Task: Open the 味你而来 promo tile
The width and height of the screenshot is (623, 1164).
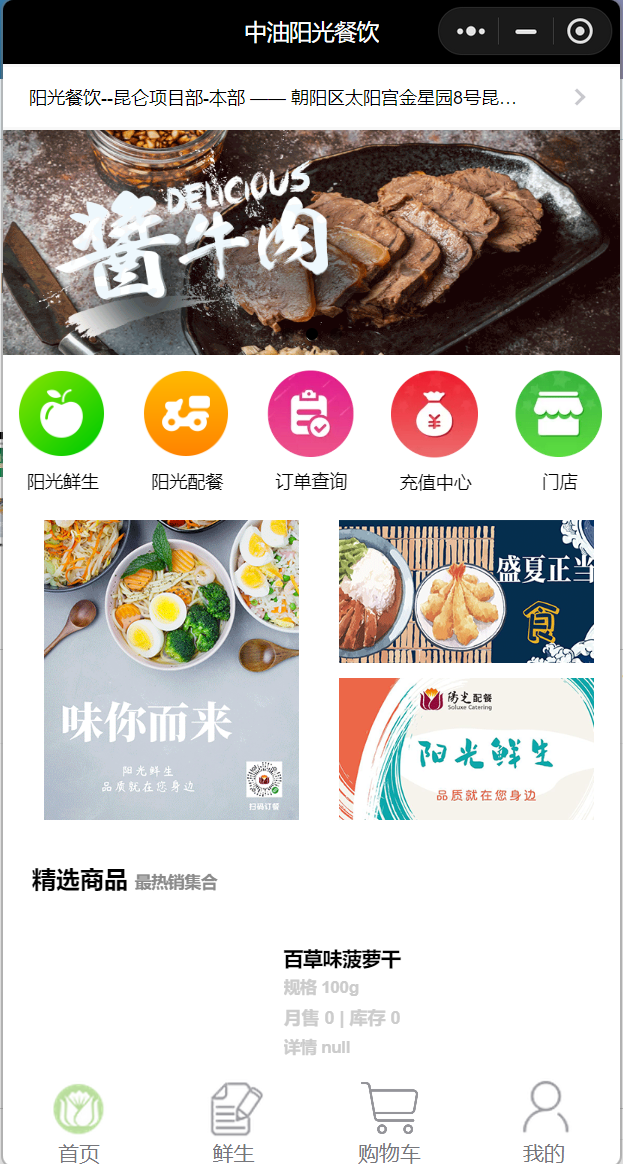Action: coord(171,669)
